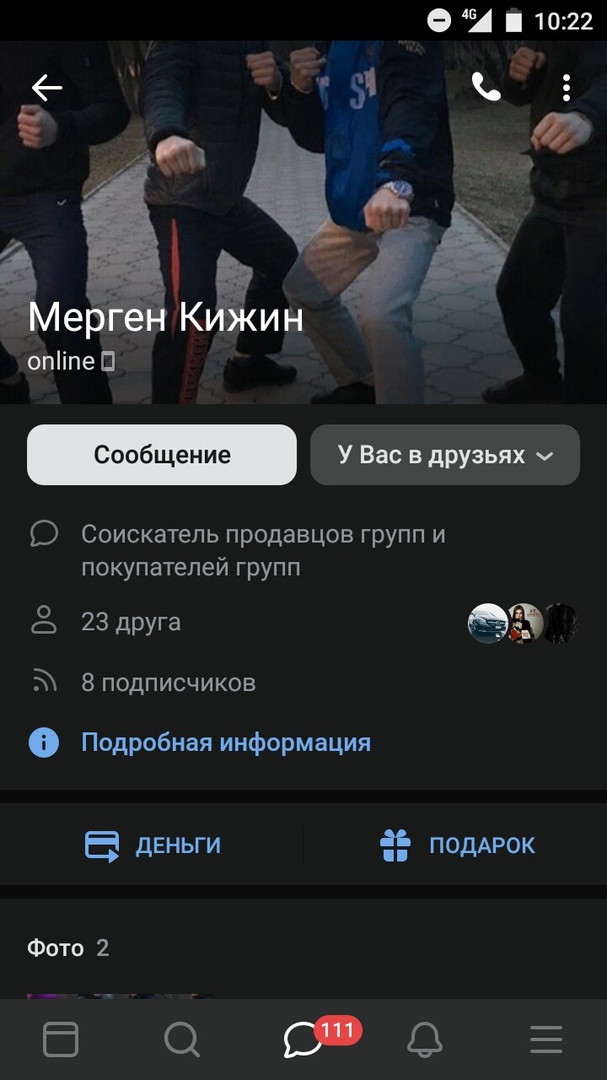Expand the У Вас в друзьях dropdown
Viewport: 607px width, 1080px height.
click(x=445, y=455)
